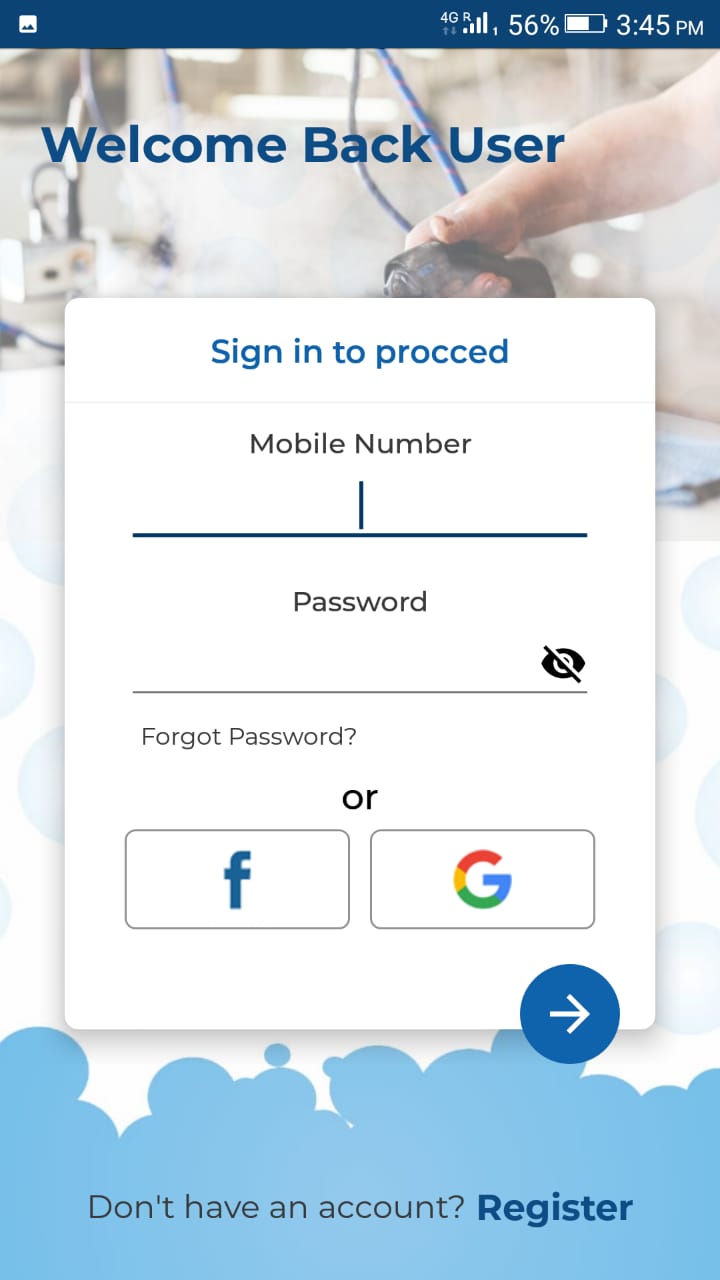Screen dimensions: 720x1280
Task: Focus the Mobile Number field
Action: tap(360, 506)
